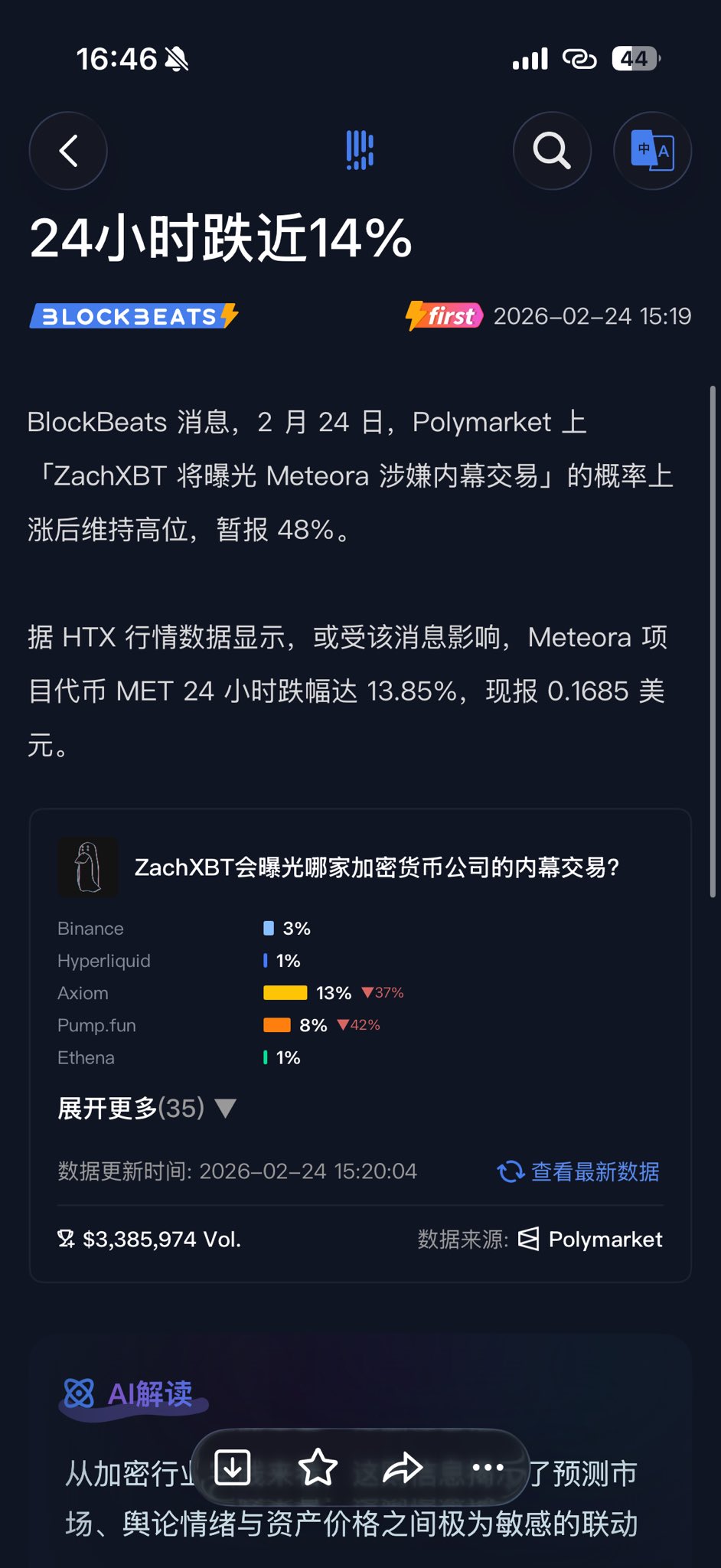This screenshot has width=721, height=1568.
Task: Open the ZachXBT prediction market card
Action: point(377,867)
